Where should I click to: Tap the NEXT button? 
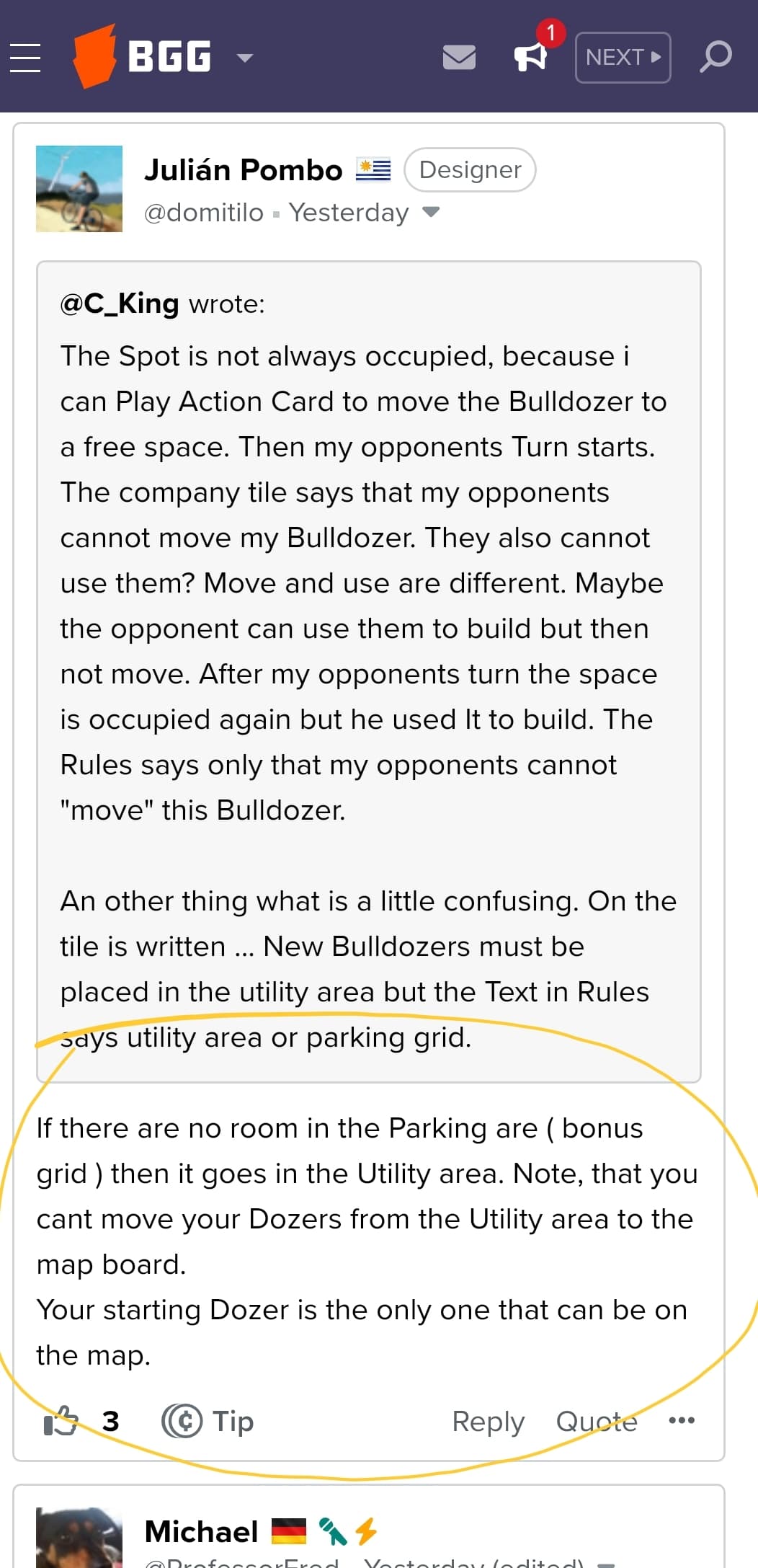pos(623,58)
